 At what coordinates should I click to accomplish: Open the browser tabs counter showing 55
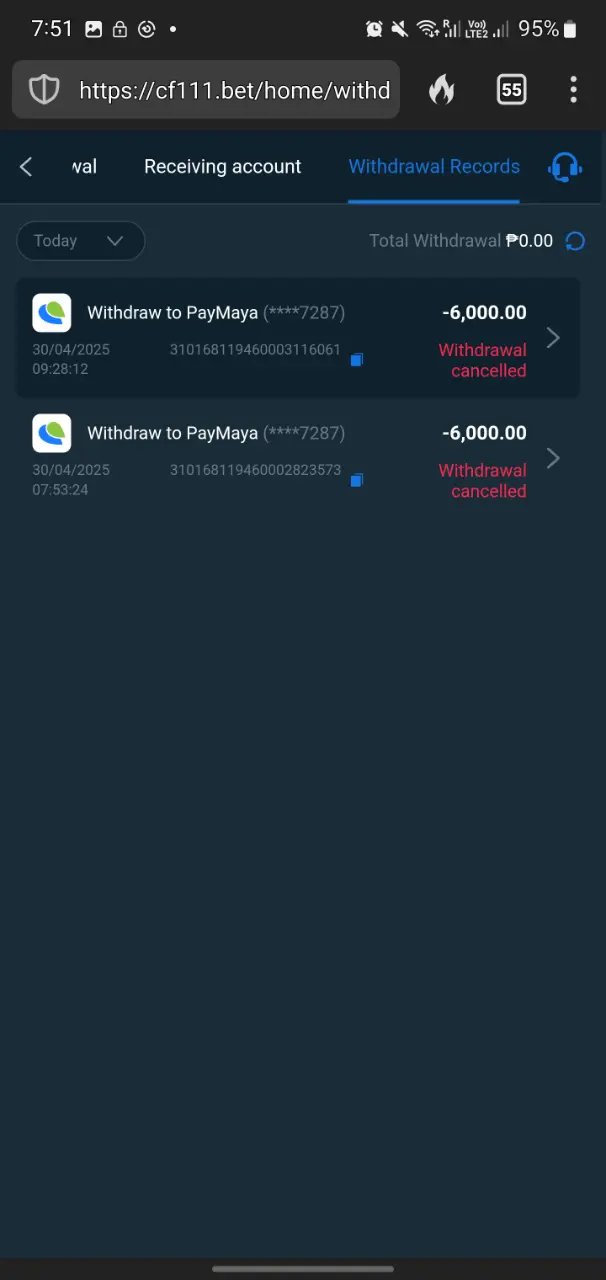(x=511, y=90)
